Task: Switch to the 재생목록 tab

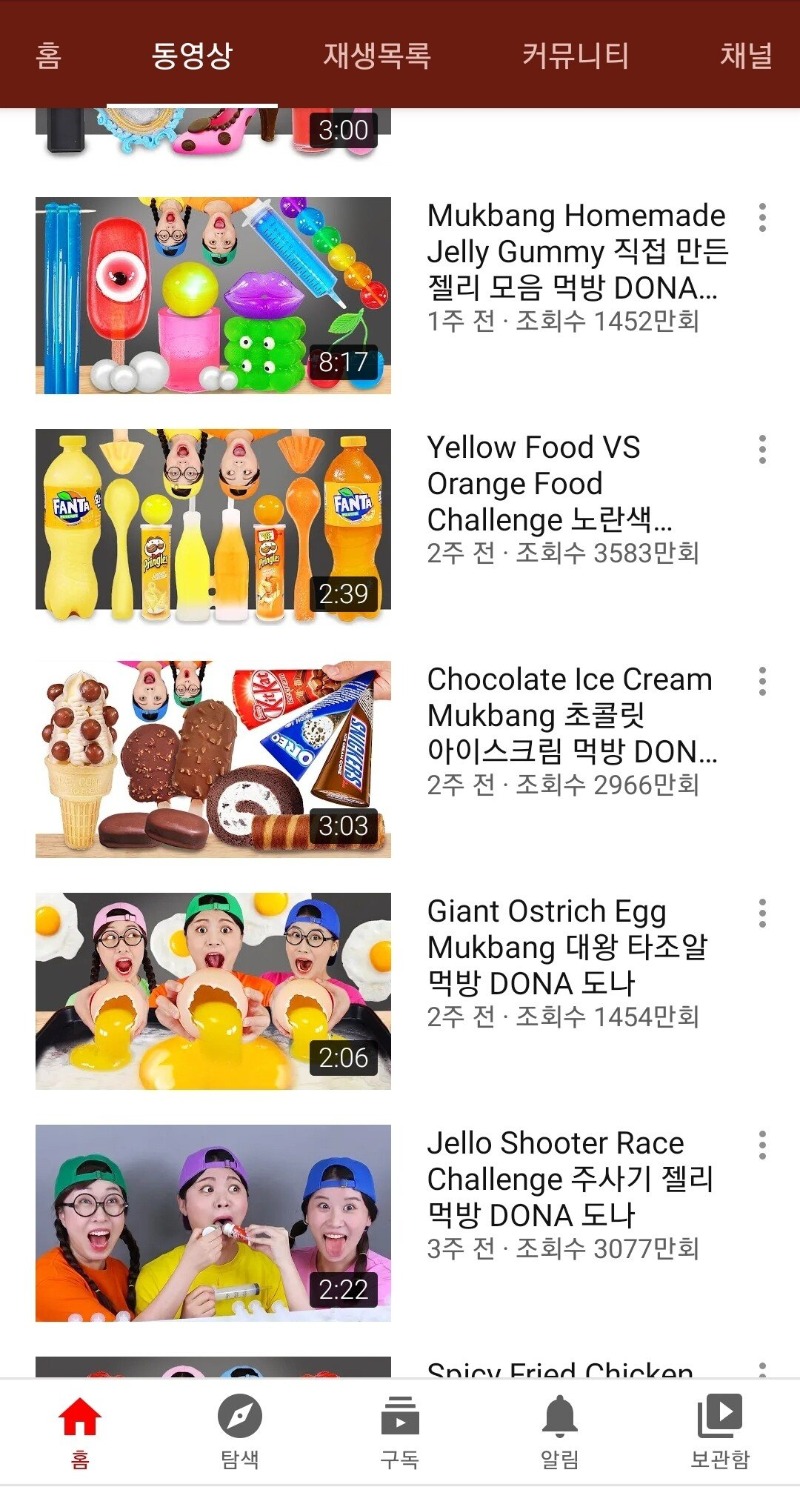Action: tap(377, 57)
